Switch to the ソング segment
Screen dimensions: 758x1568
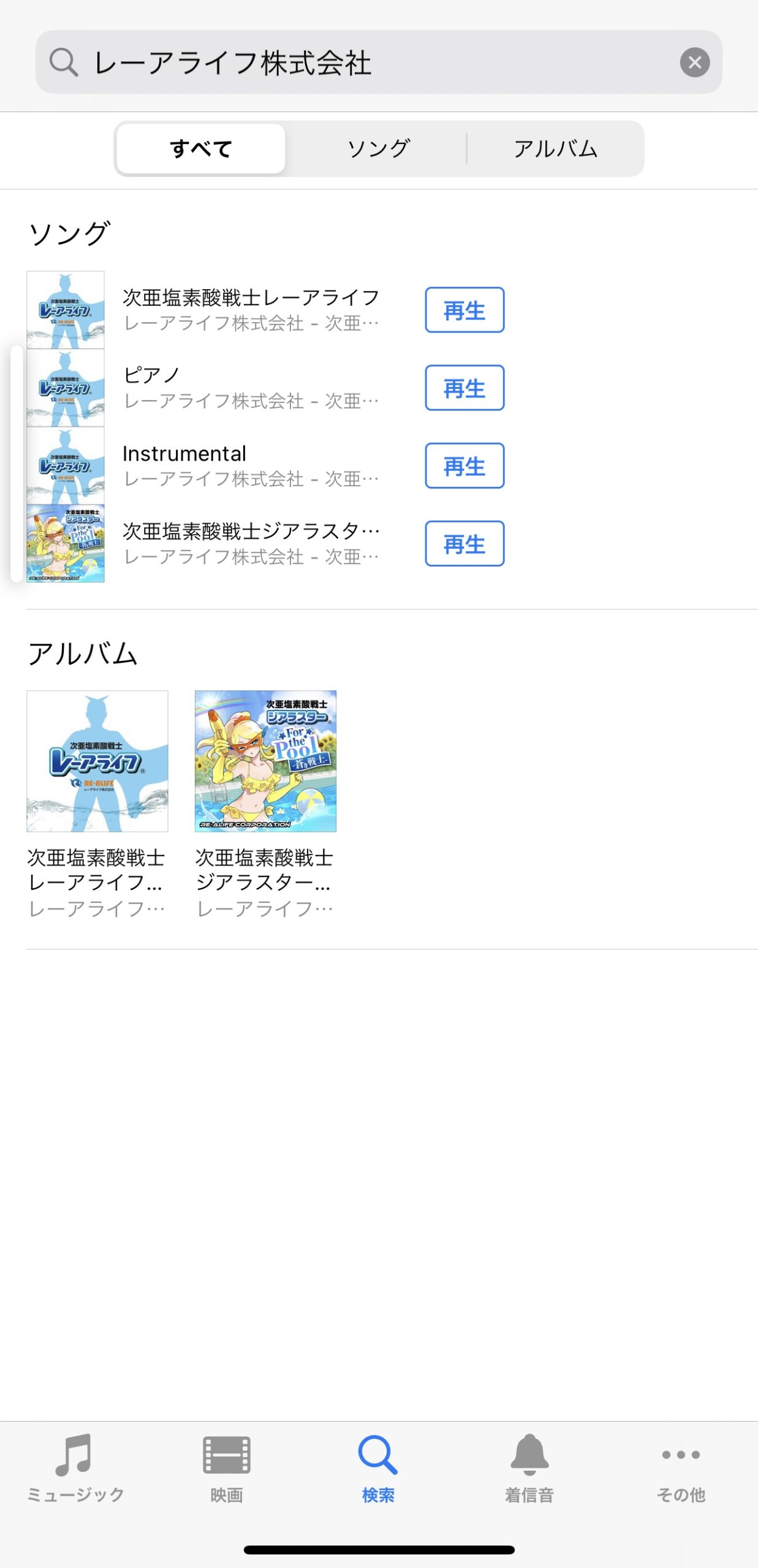[x=378, y=149]
